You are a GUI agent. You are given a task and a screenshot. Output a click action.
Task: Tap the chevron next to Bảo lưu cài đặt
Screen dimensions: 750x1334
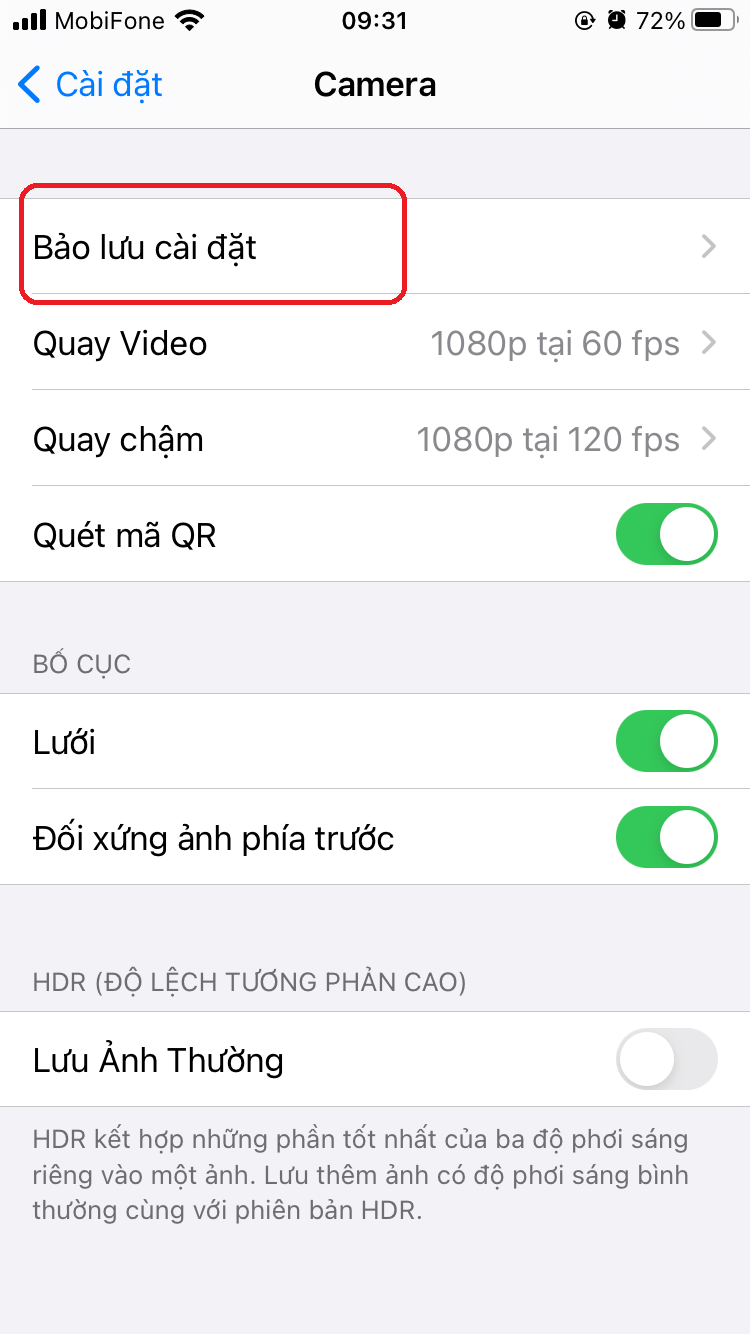708,246
